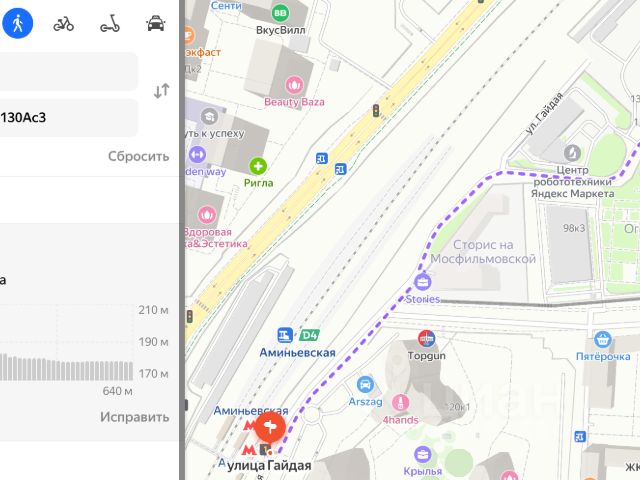Select the walking route mode
Screen dimensions: 640x480
point(17,23)
